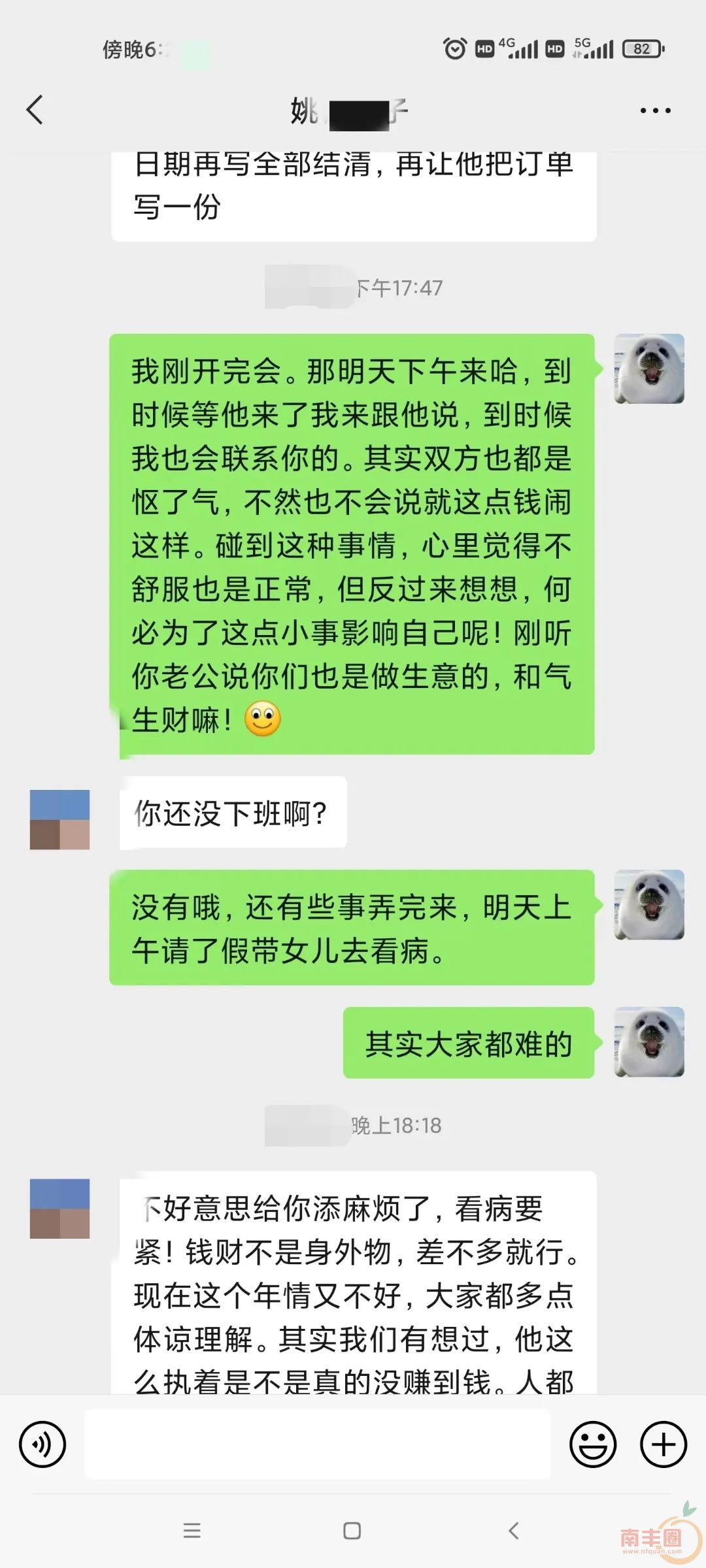Tap the seal avatar next to green message
This screenshot has height=1568, width=706.
tap(648, 369)
